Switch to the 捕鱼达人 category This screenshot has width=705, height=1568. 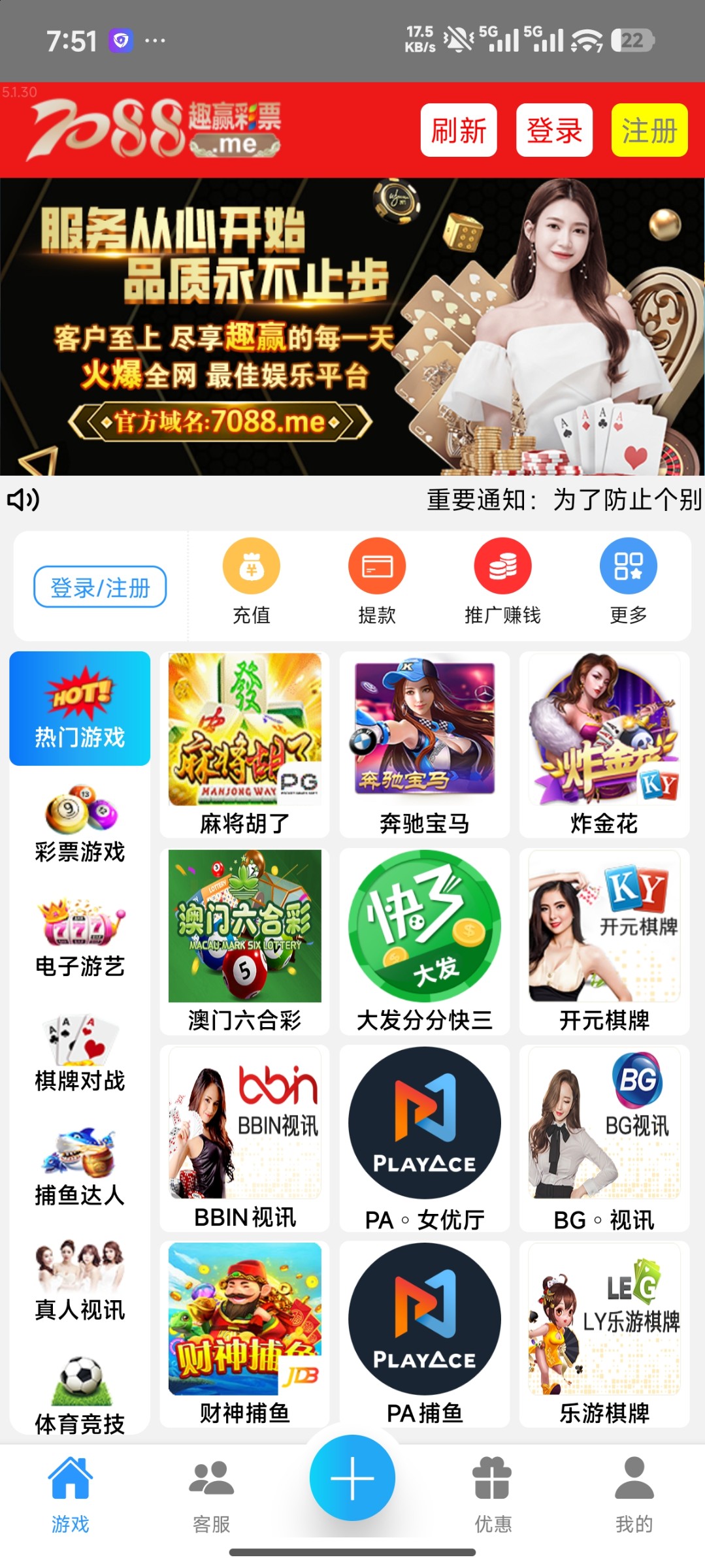point(80,1167)
